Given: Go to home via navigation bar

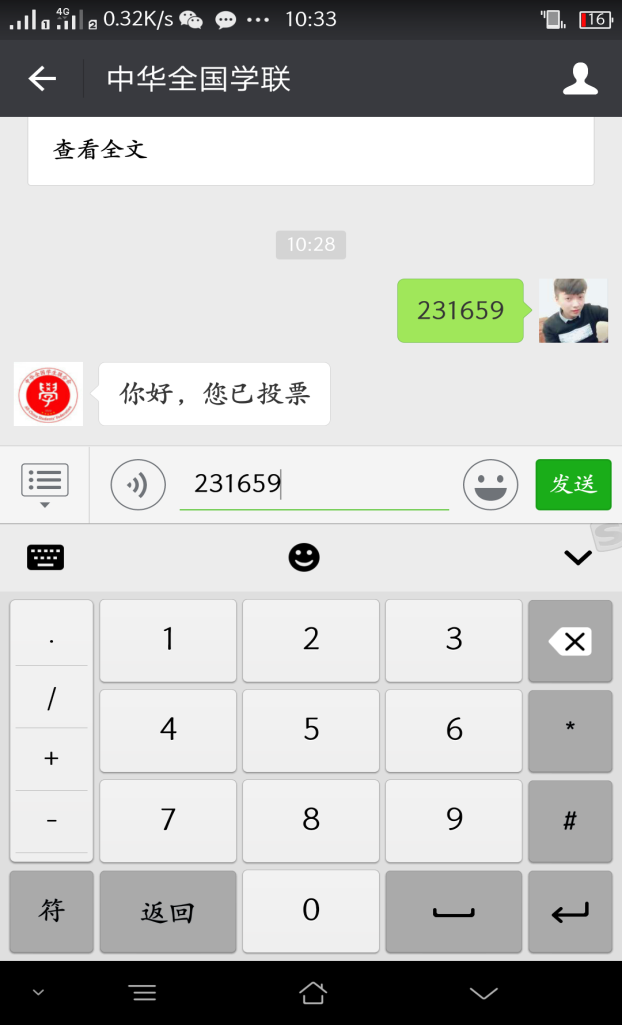Looking at the screenshot, I should pos(312,992).
